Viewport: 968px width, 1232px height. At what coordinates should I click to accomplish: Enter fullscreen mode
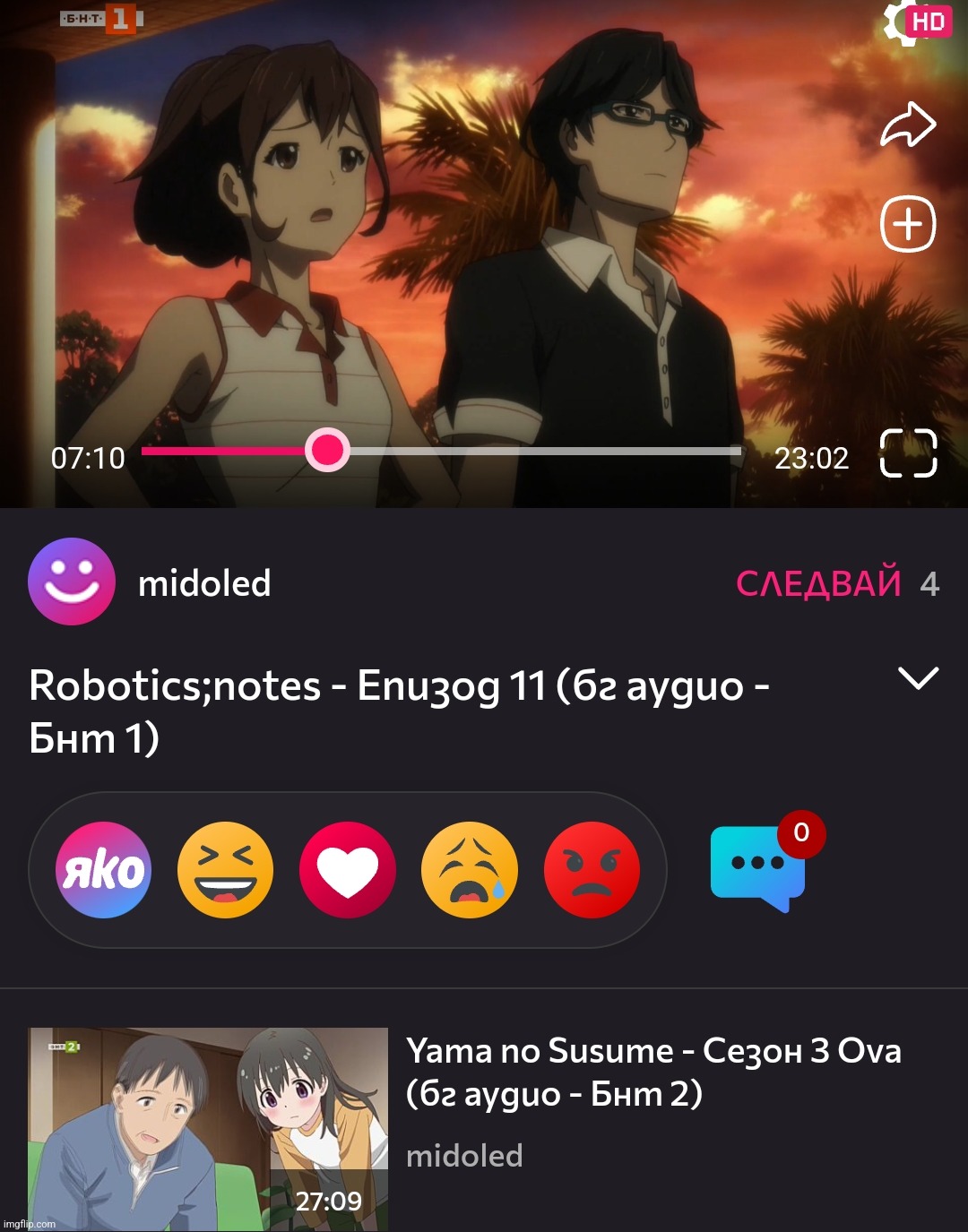(908, 453)
